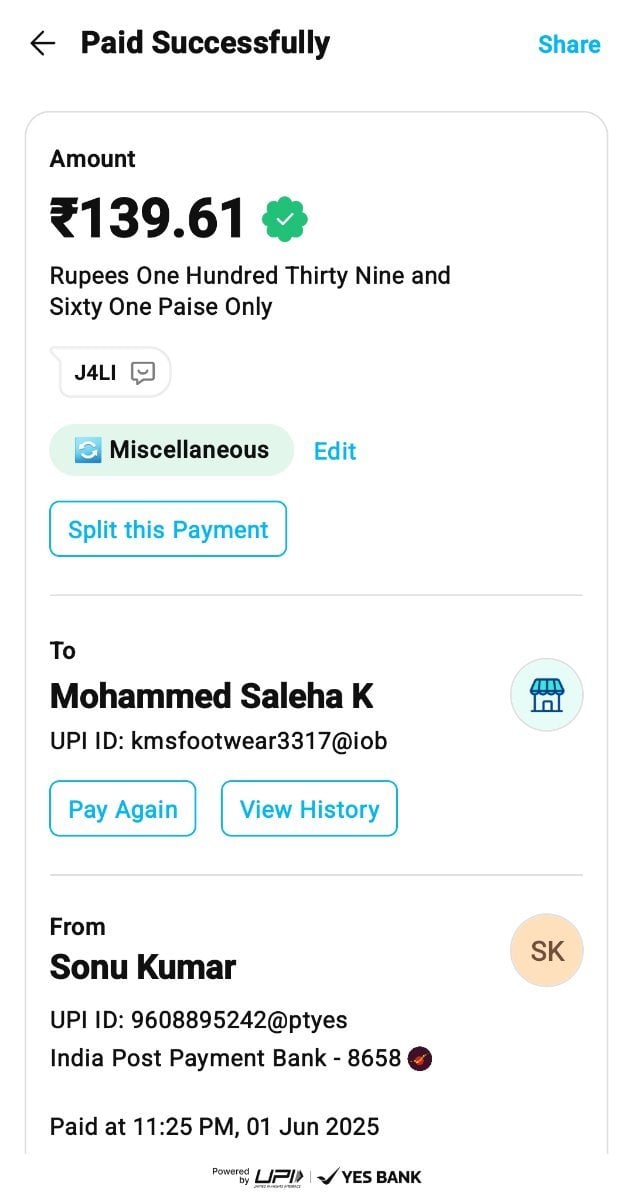Viewport: 633px width, 1200px height.
Task: Pay Again to Mohammed Saleha K
Action: pos(123,809)
